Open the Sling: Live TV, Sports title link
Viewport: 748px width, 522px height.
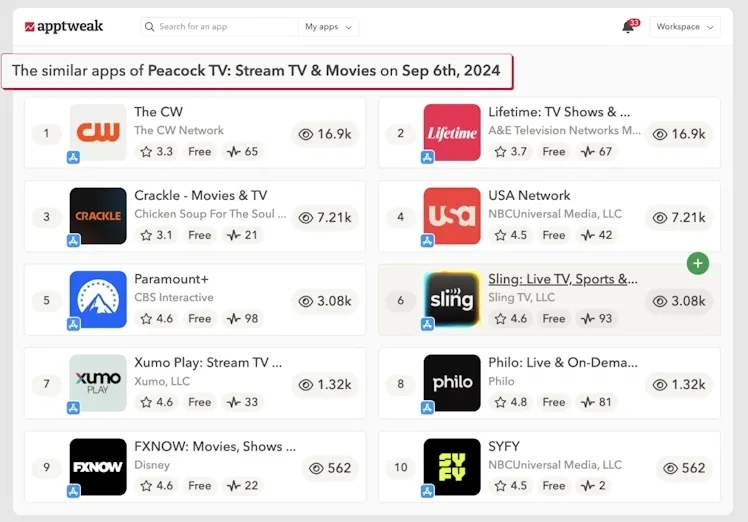(562, 279)
